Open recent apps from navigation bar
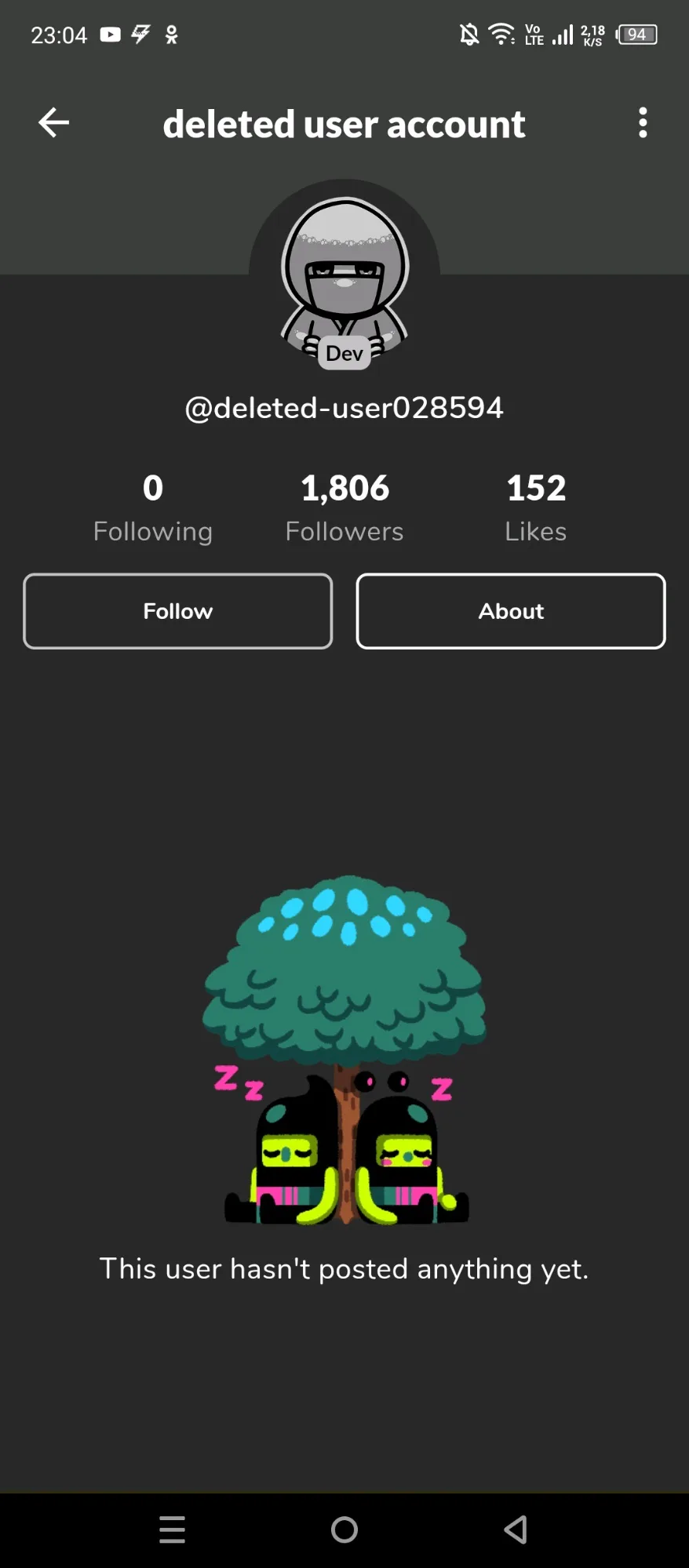 click(173, 1529)
